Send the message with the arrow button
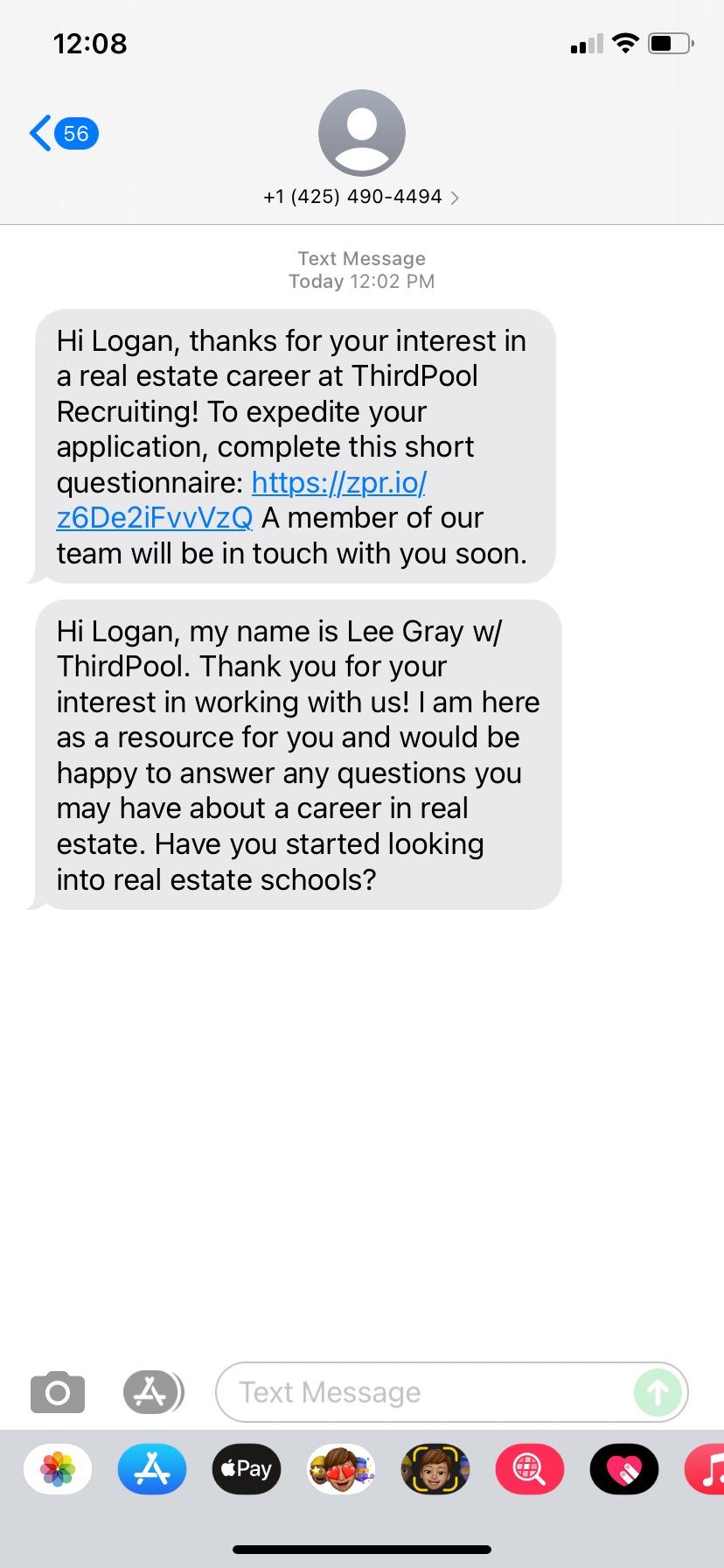 pyautogui.click(x=658, y=1391)
